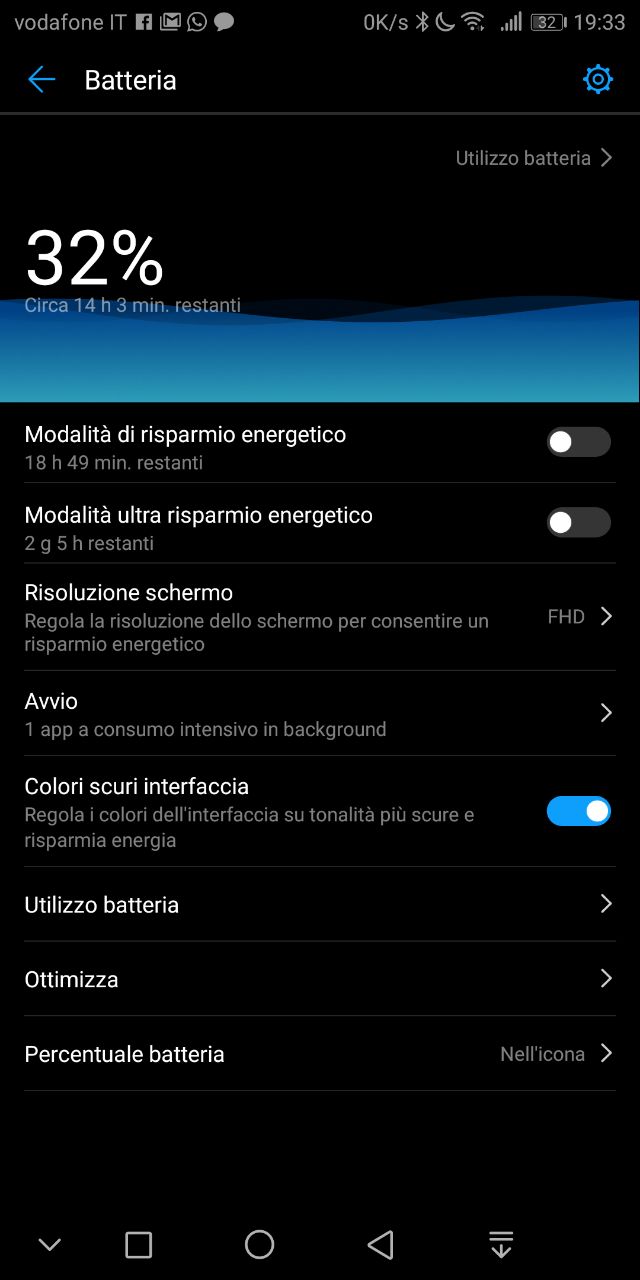Open Risoluzione schermo settings
This screenshot has height=1280, width=640.
pos(320,617)
